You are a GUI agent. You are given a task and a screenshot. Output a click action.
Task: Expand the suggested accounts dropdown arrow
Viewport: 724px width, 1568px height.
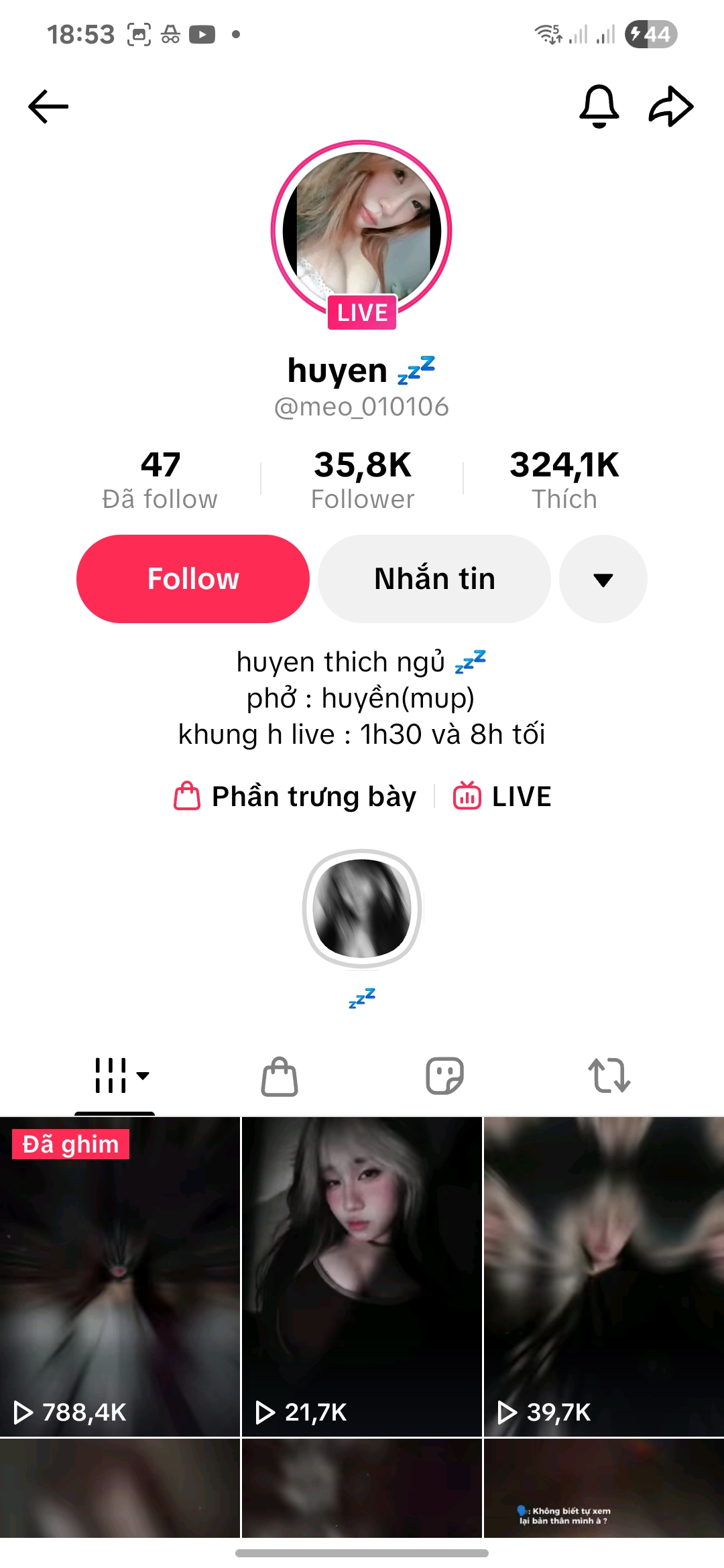tap(603, 579)
